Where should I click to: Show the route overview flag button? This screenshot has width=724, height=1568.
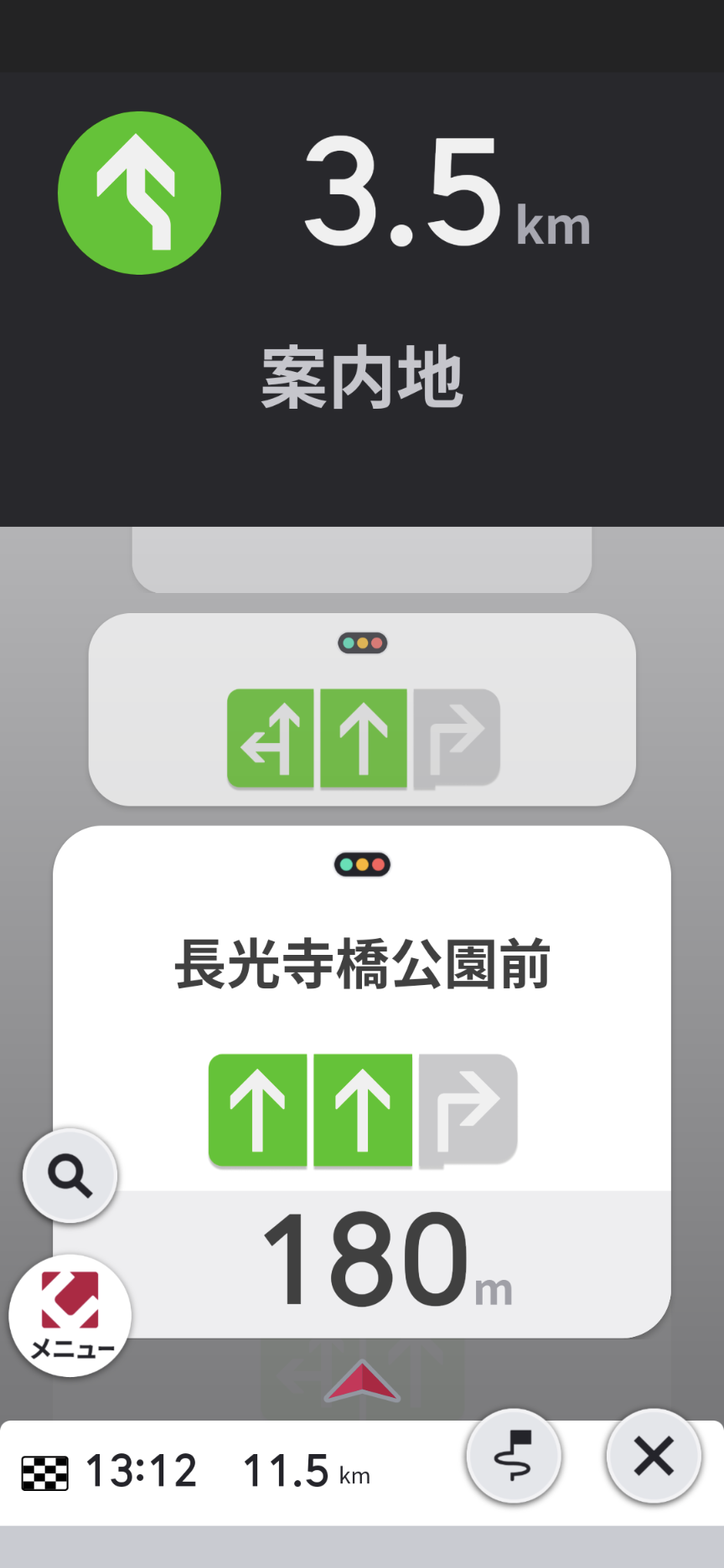(514, 1456)
